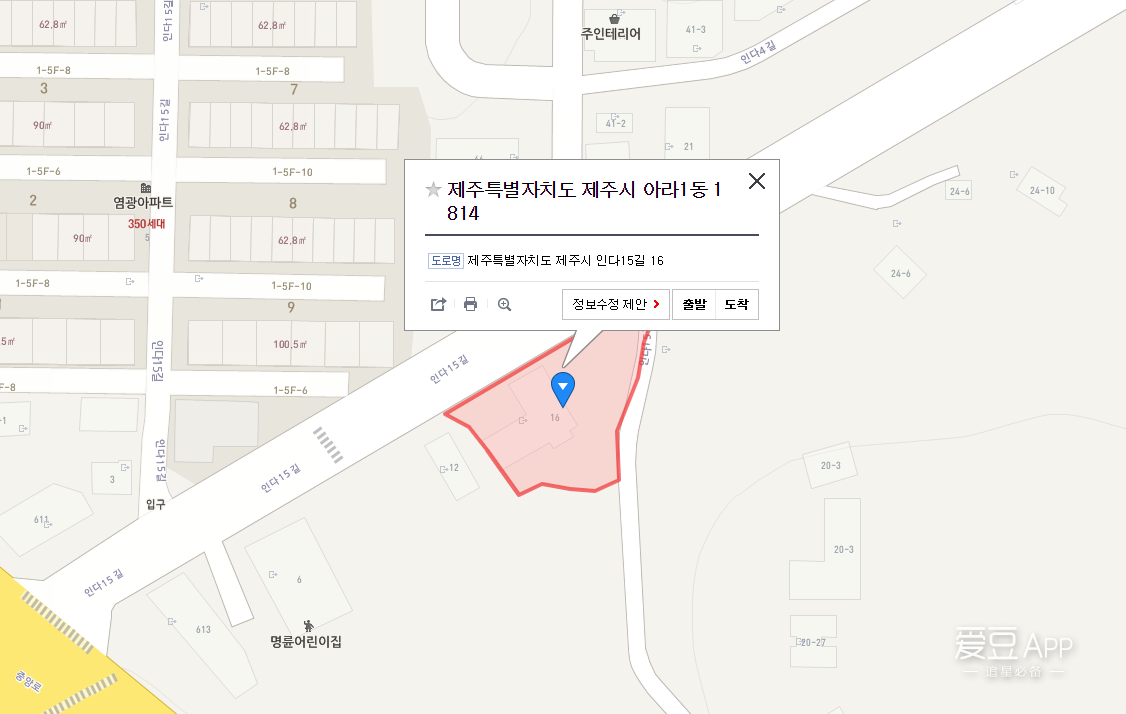Select 주인테리어 shop on the map
This screenshot has width=1126, height=714.
click(x=611, y=33)
